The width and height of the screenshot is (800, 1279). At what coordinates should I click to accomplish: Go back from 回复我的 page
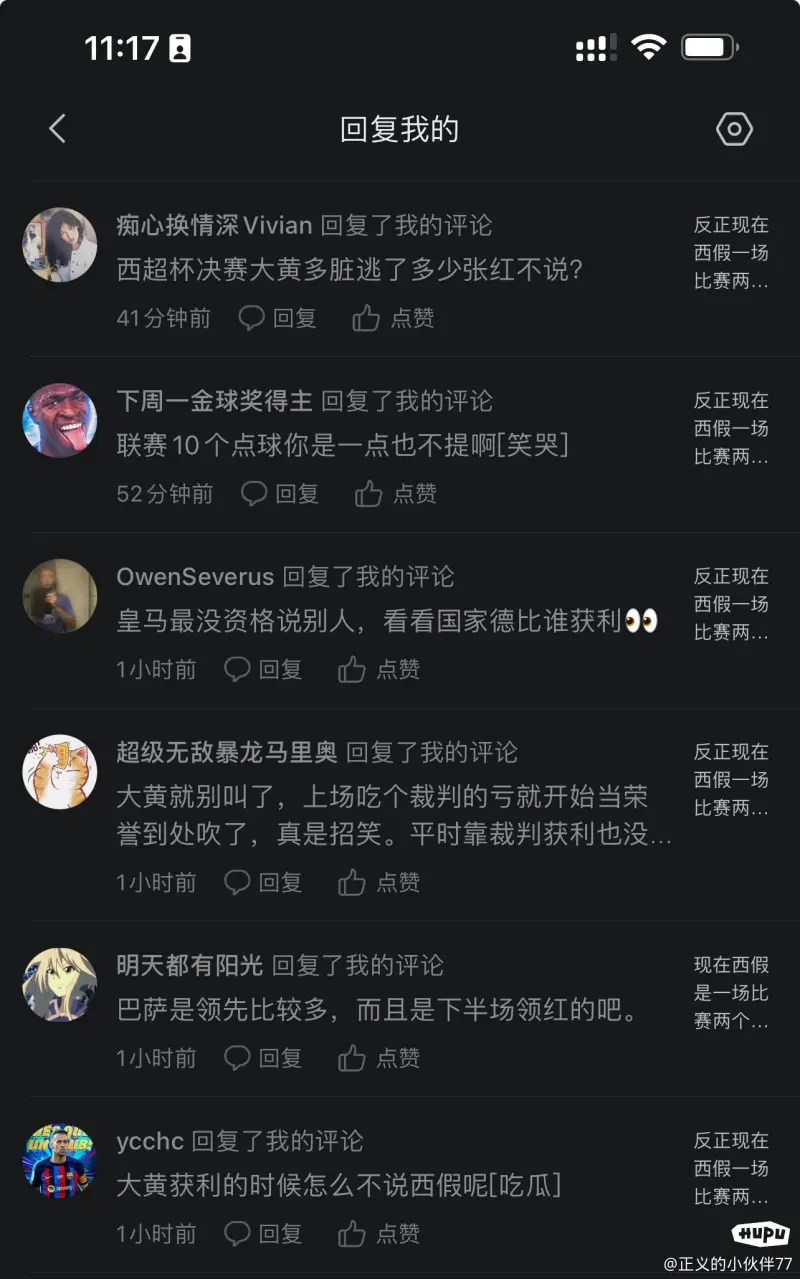coord(57,129)
